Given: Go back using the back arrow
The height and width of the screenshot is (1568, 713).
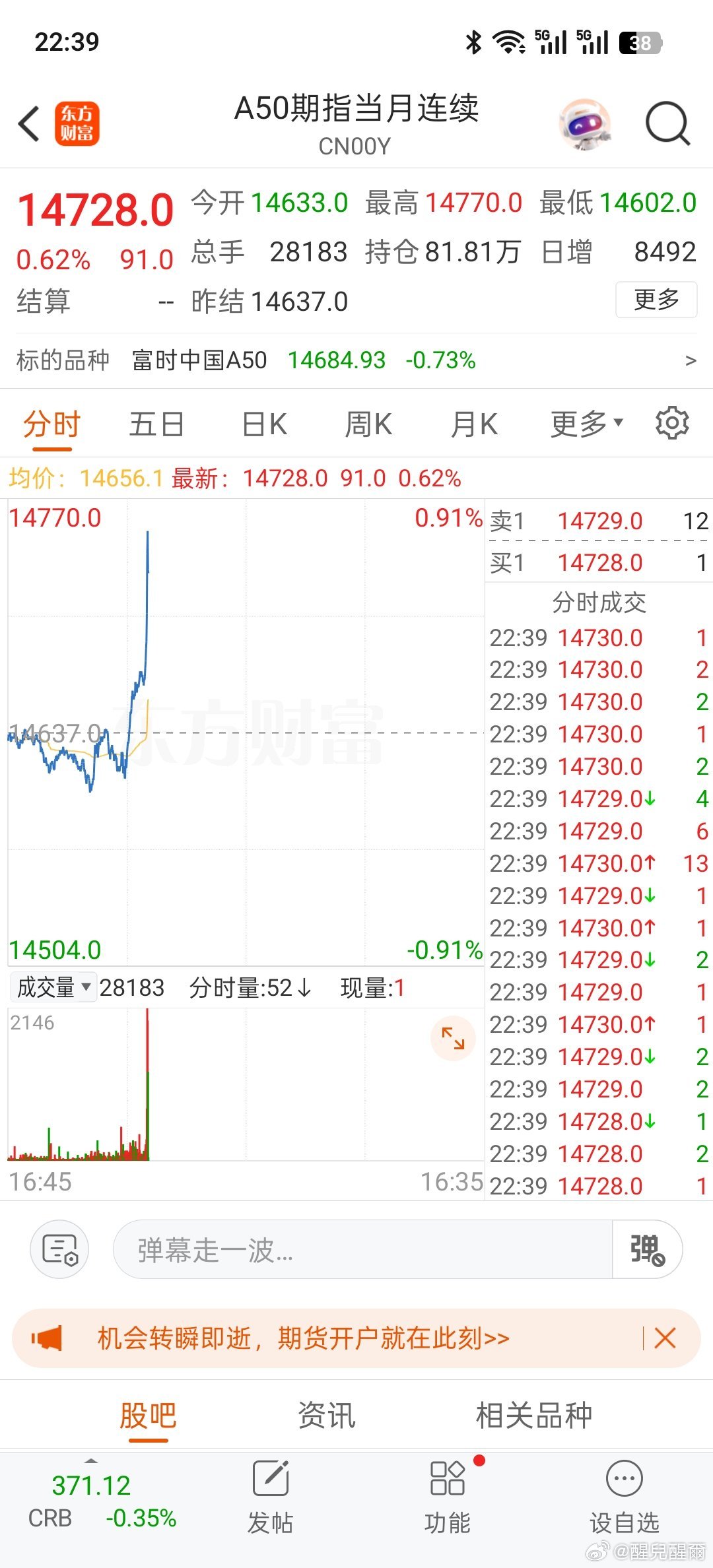Looking at the screenshot, I should tap(28, 123).
